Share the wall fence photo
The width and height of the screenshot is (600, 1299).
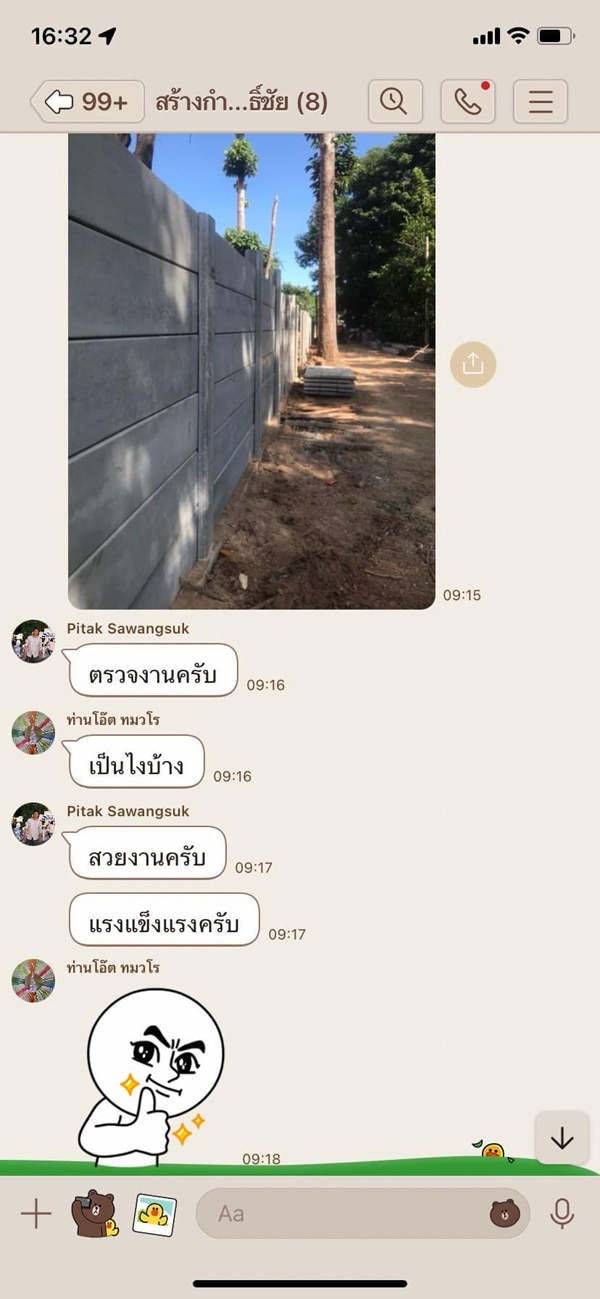(x=473, y=364)
